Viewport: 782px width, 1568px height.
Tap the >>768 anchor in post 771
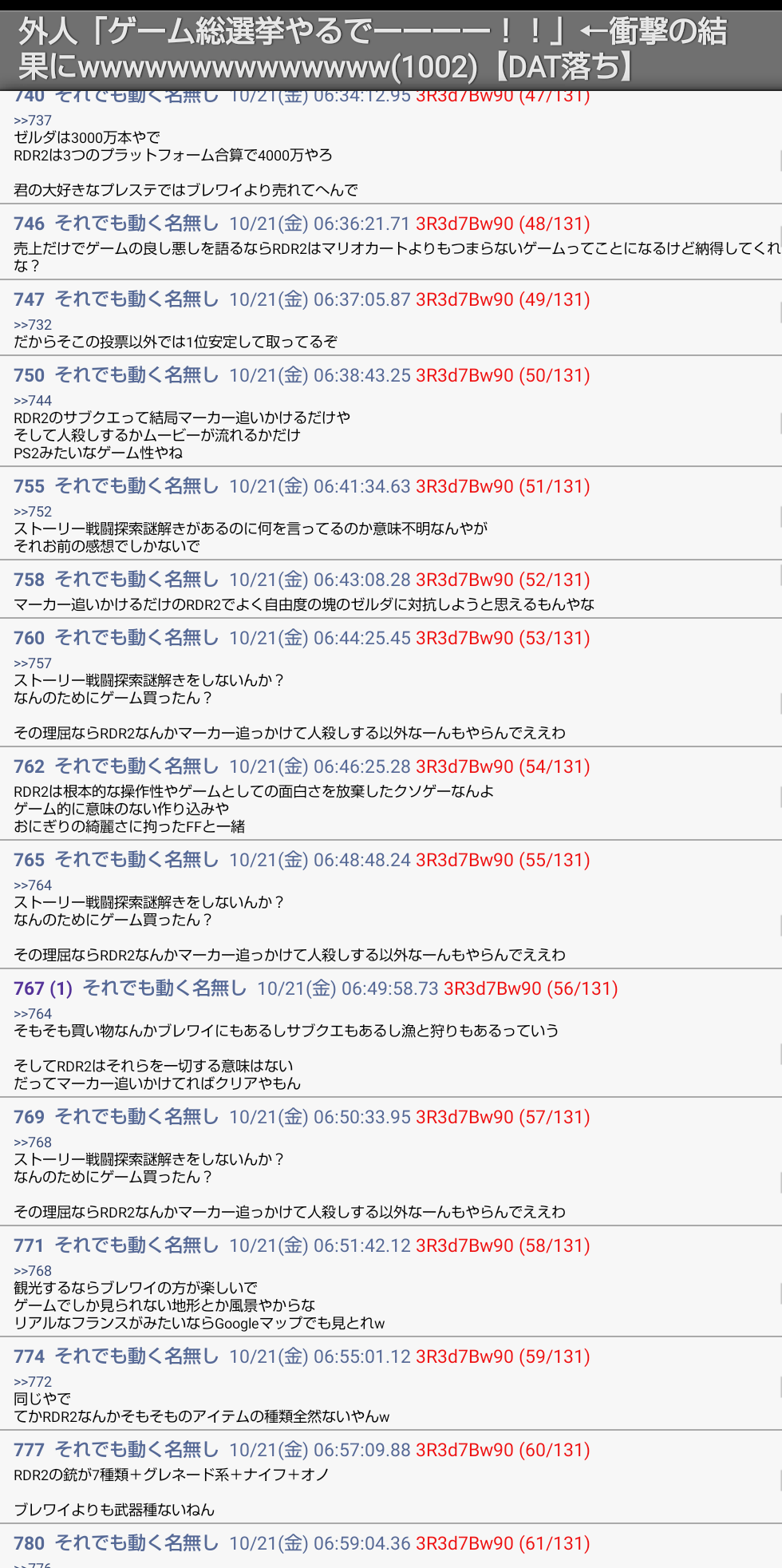coord(33,1271)
